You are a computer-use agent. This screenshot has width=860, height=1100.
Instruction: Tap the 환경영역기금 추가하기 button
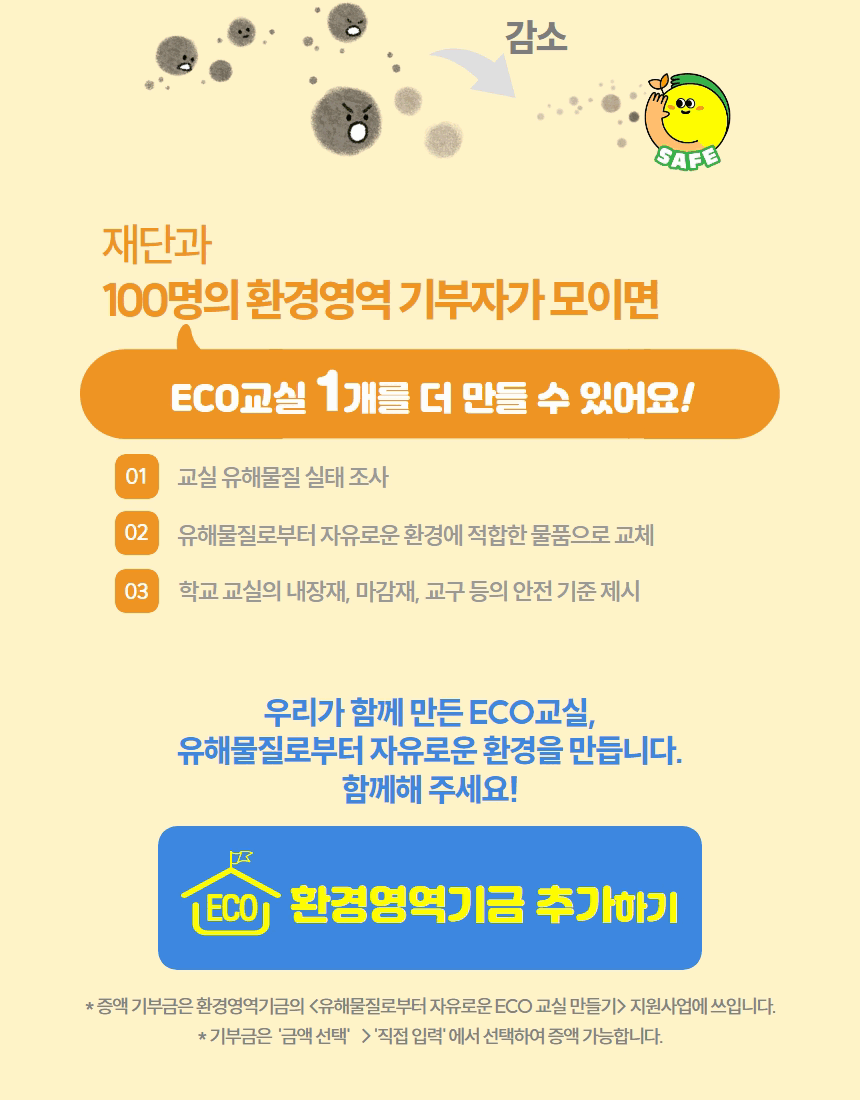[x=430, y=897]
